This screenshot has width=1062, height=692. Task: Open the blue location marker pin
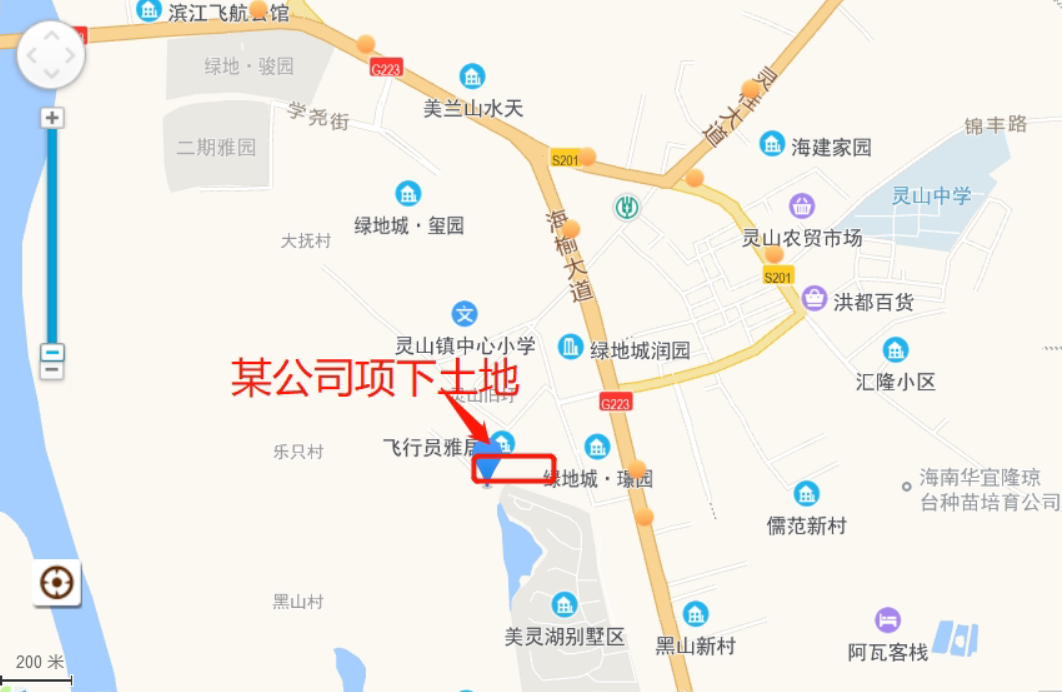pos(487,467)
